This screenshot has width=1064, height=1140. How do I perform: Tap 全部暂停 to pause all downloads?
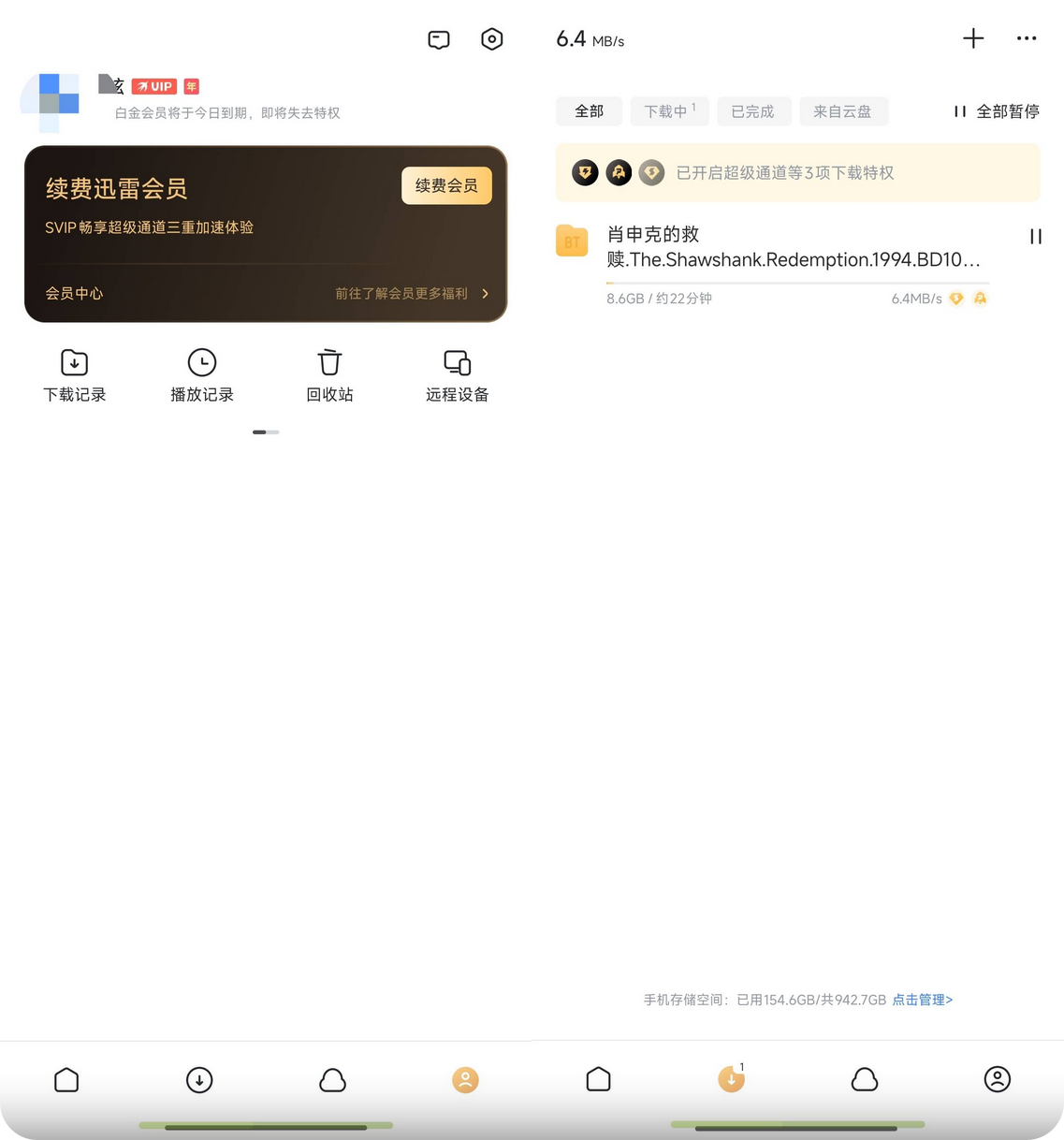point(997,111)
